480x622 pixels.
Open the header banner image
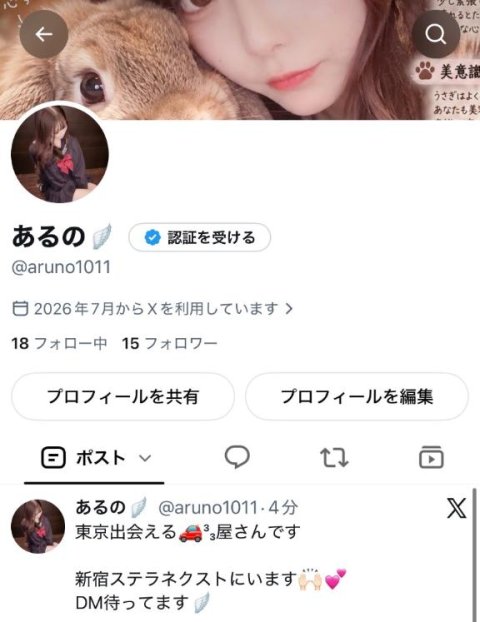click(240, 60)
